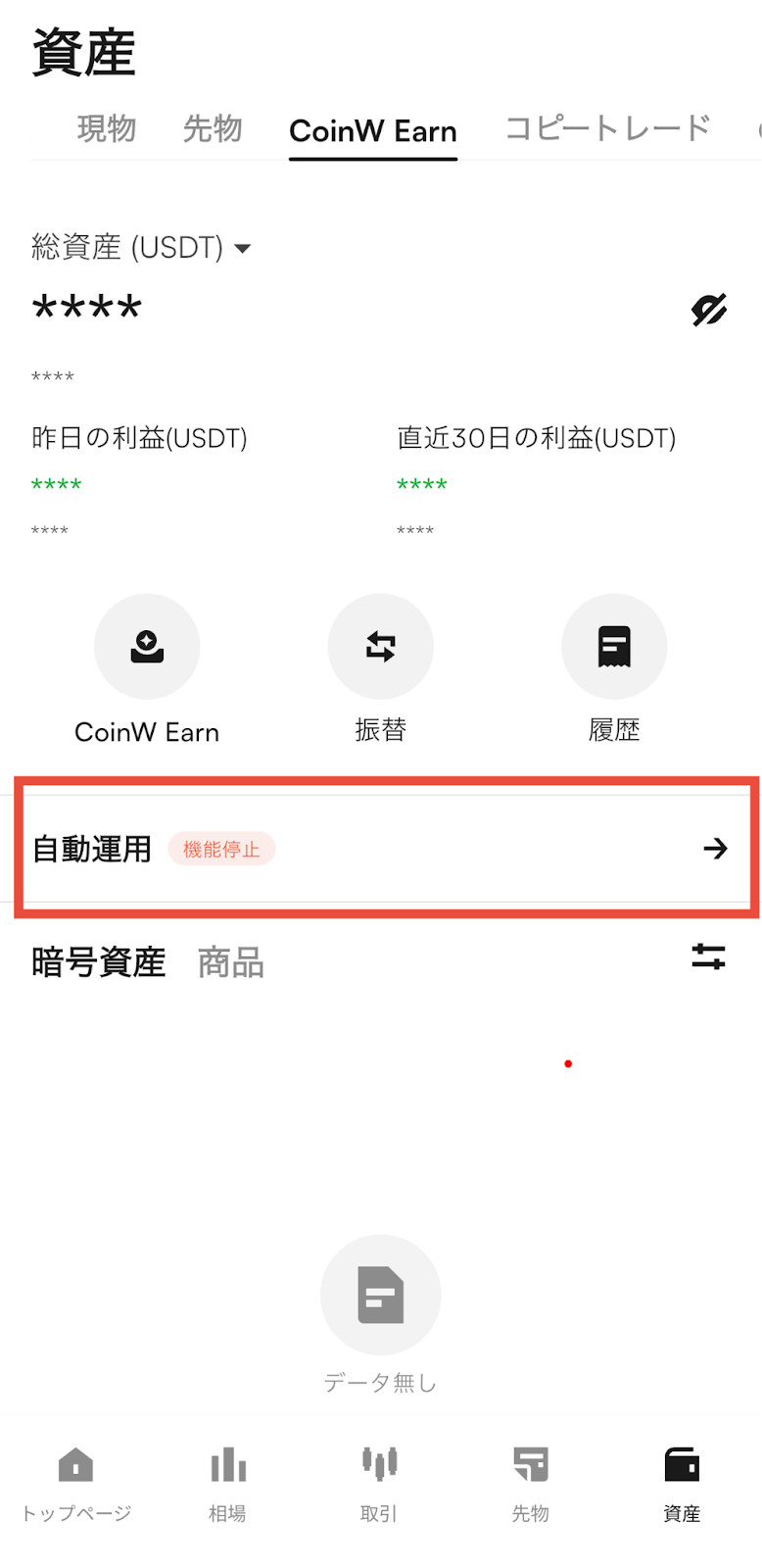762x1568 pixels.
Task: Open the 自動運用 row
Action: (380, 849)
